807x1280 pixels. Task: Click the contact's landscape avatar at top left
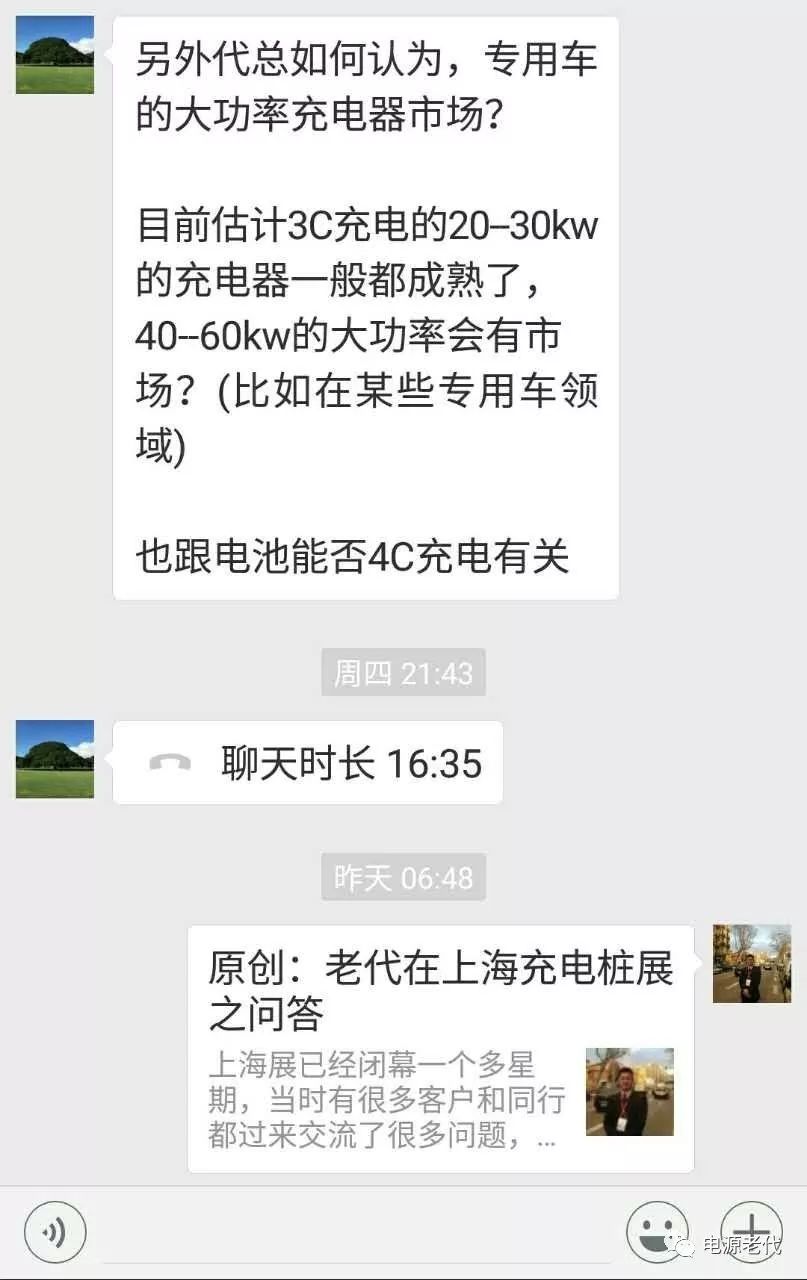click(x=54, y=55)
